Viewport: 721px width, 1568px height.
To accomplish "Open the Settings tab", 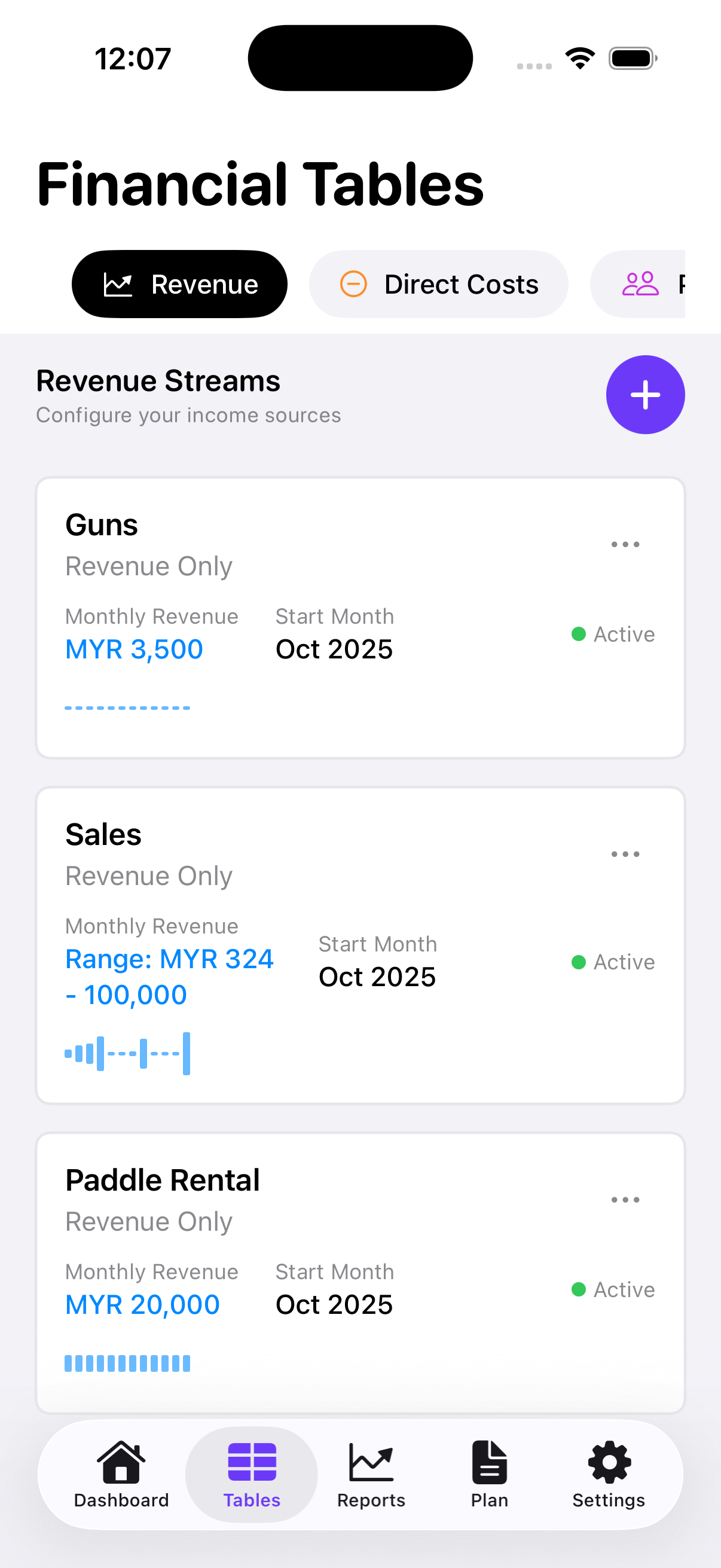I will click(x=609, y=1474).
